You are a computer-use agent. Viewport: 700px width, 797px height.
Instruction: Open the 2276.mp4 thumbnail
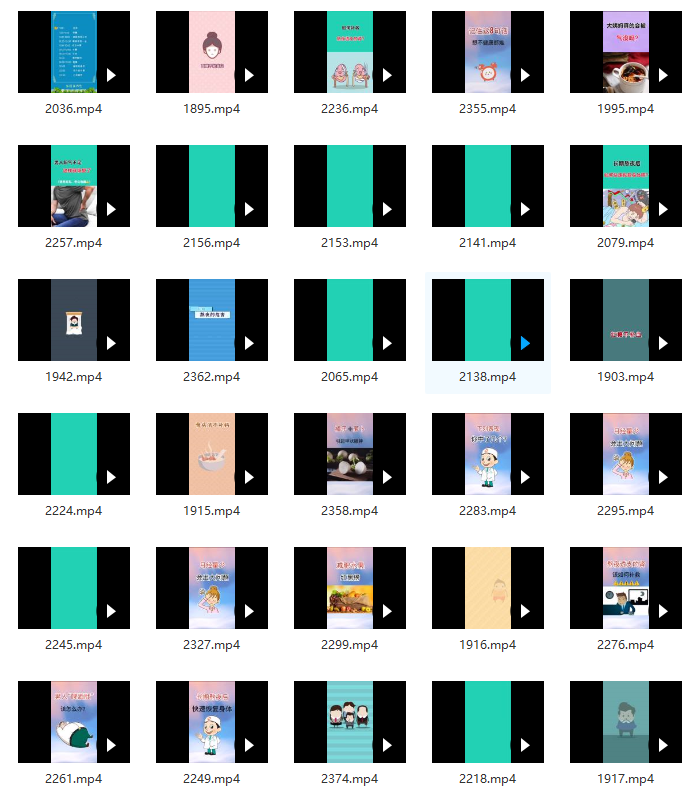click(626, 588)
